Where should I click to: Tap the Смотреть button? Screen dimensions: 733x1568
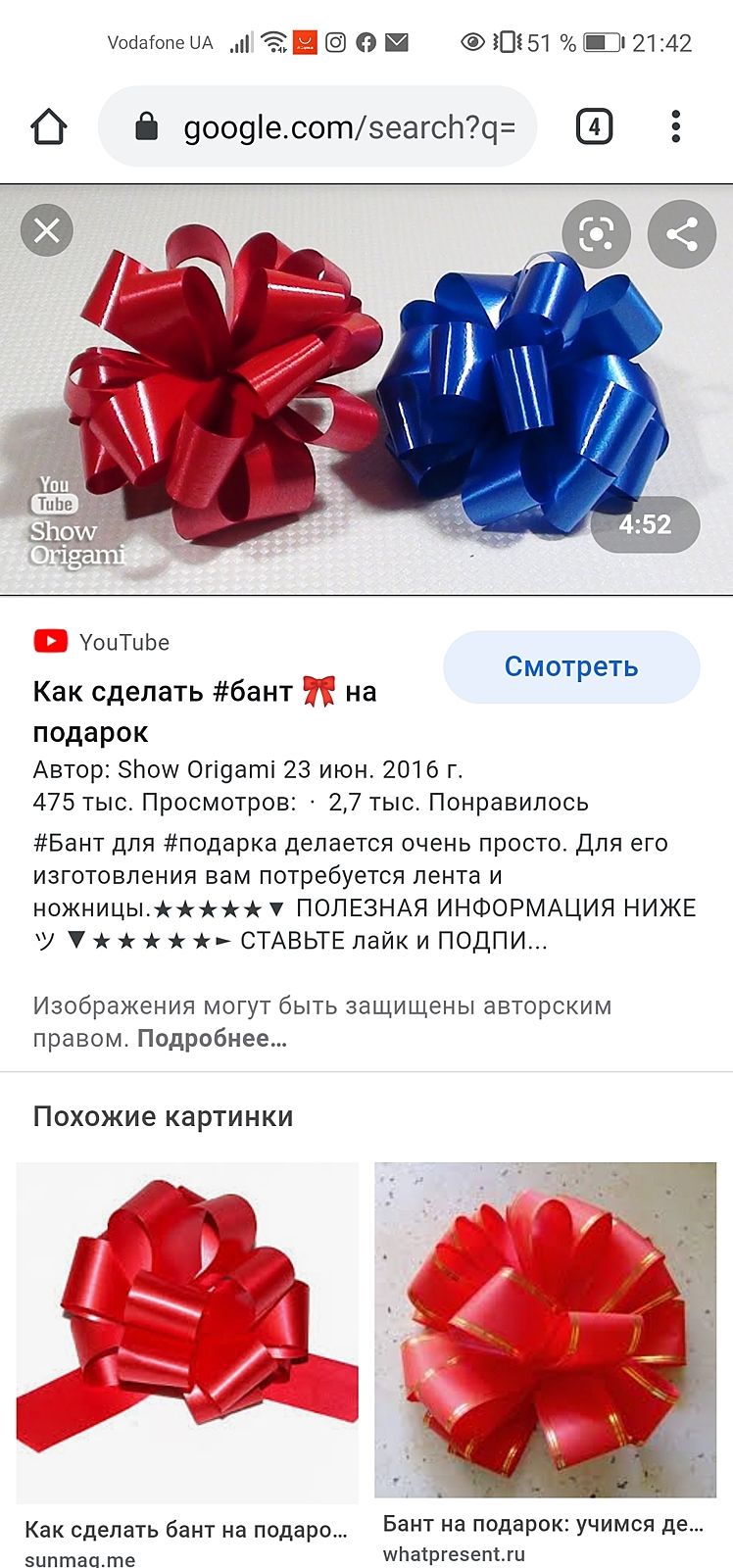571,667
